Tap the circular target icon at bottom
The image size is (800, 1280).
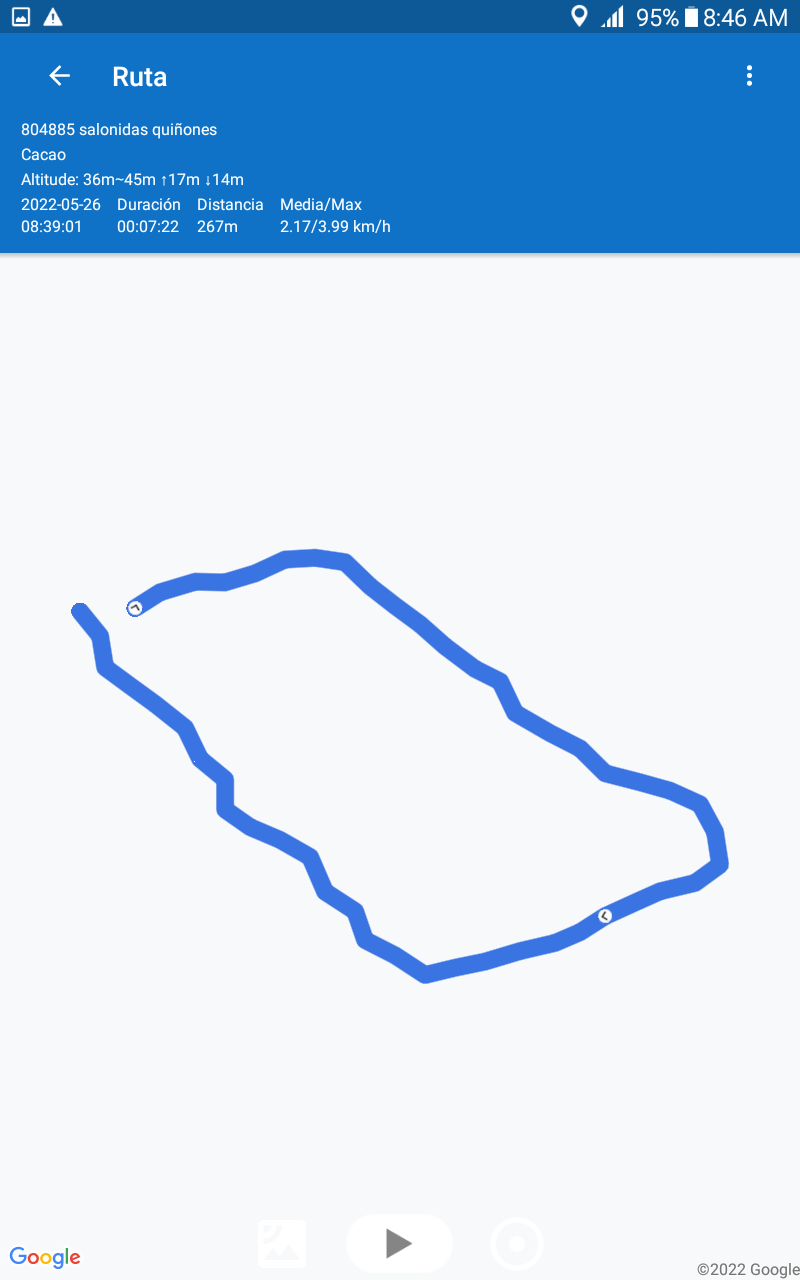click(x=517, y=1244)
